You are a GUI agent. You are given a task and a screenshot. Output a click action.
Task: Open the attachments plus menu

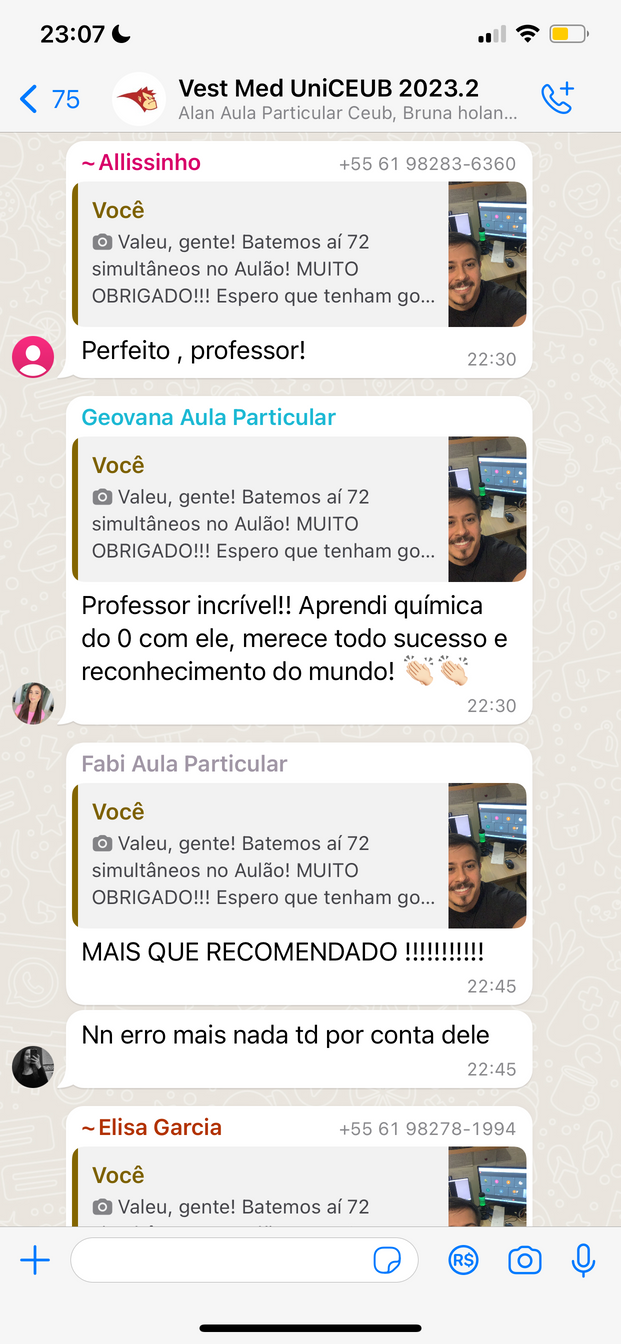point(35,1260)
